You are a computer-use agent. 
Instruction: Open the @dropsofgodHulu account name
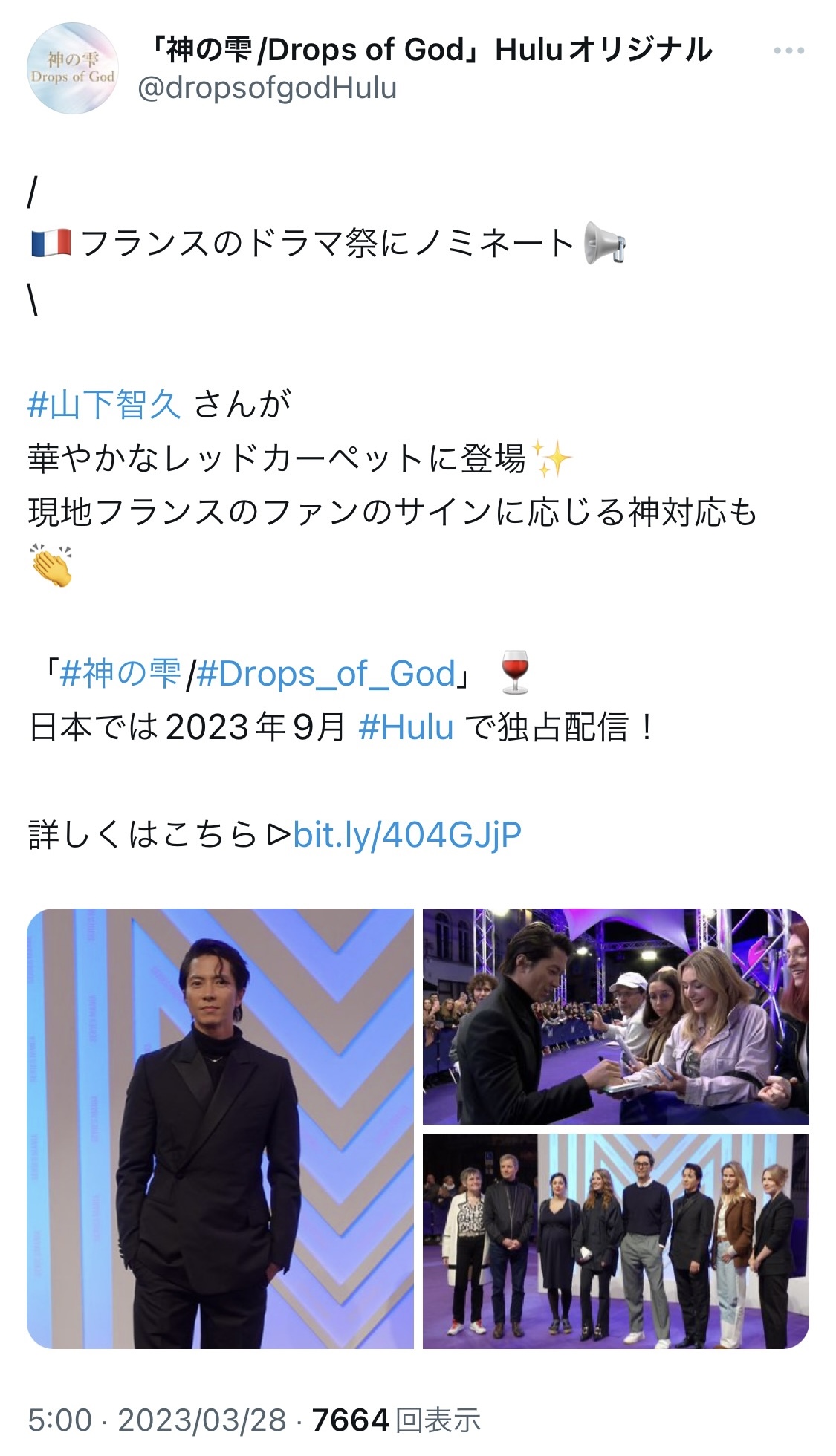pos(268,88)
